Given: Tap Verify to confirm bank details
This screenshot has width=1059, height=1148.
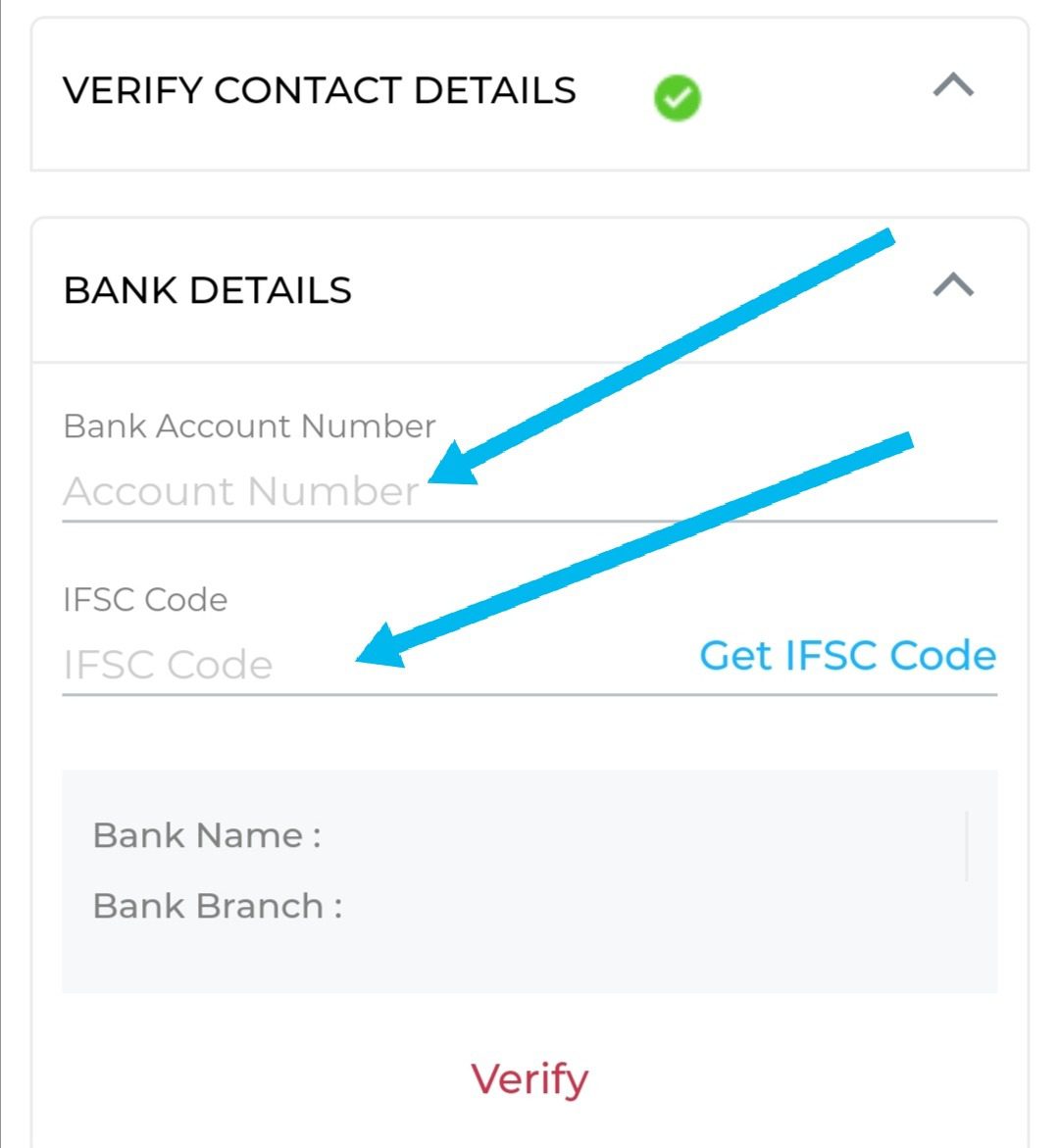Looking at the screenshot, I should [529, 1079].
